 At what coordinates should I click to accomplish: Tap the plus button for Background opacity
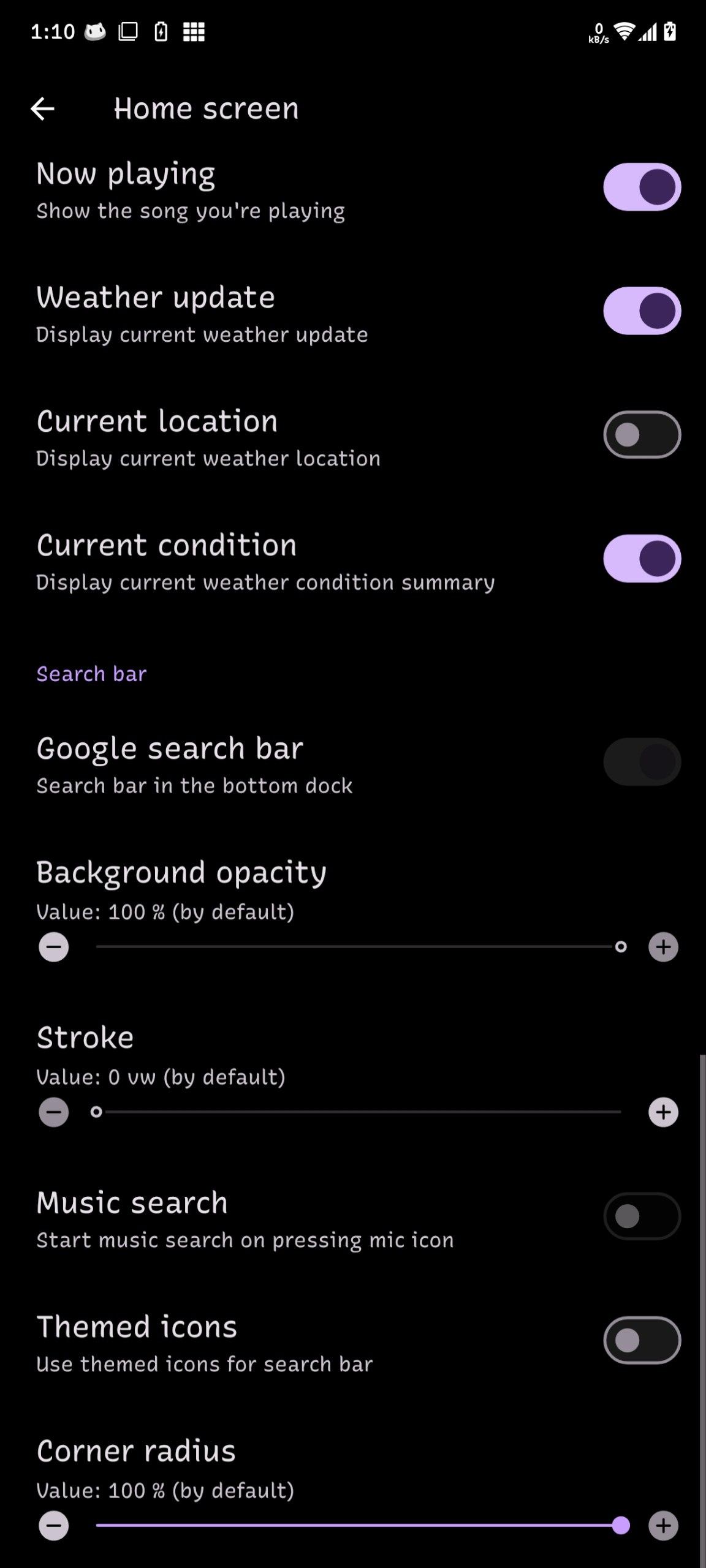click(x=663, y=947)
